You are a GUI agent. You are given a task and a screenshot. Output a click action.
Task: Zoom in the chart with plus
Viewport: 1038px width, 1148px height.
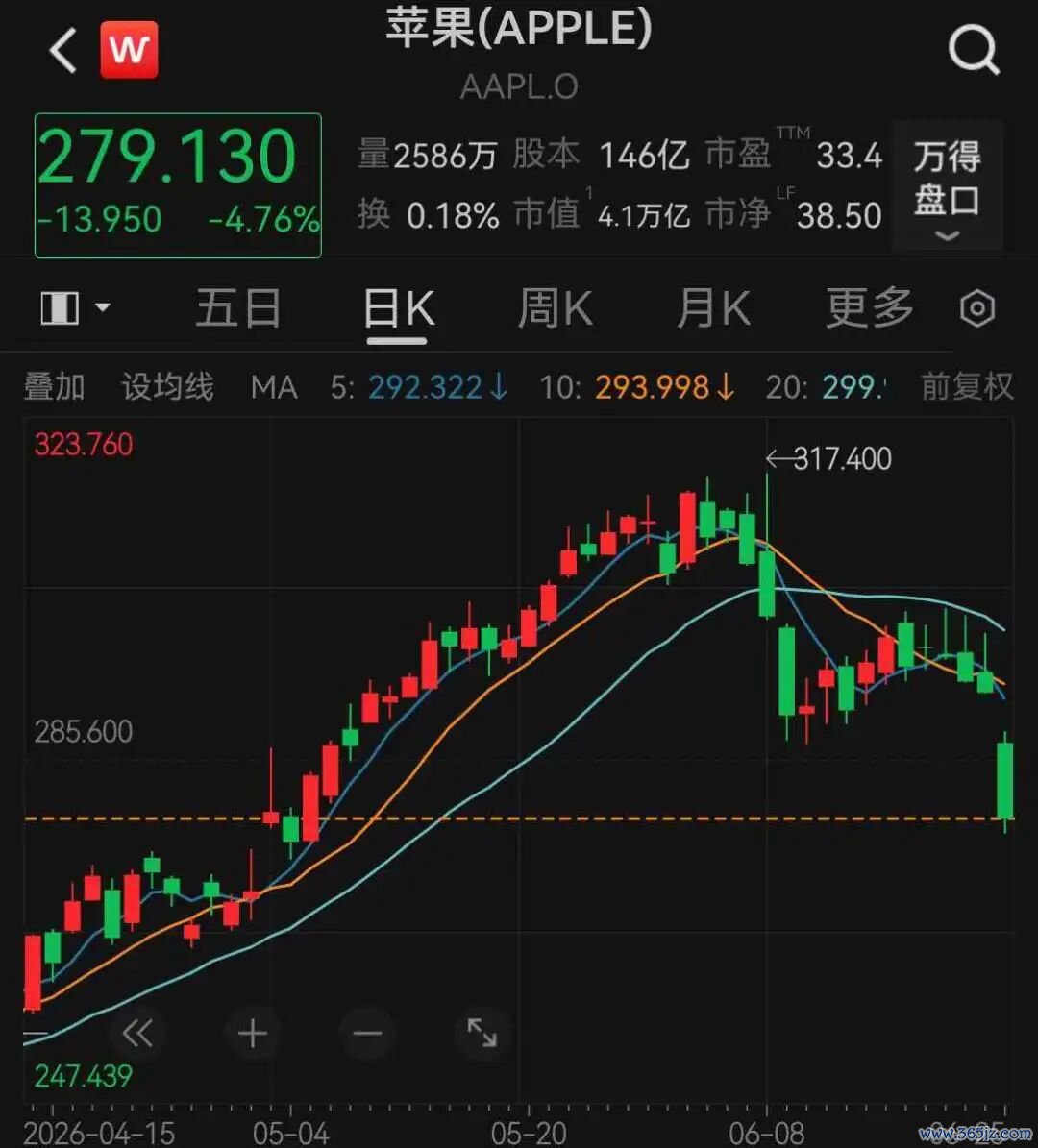point(253,1033)
